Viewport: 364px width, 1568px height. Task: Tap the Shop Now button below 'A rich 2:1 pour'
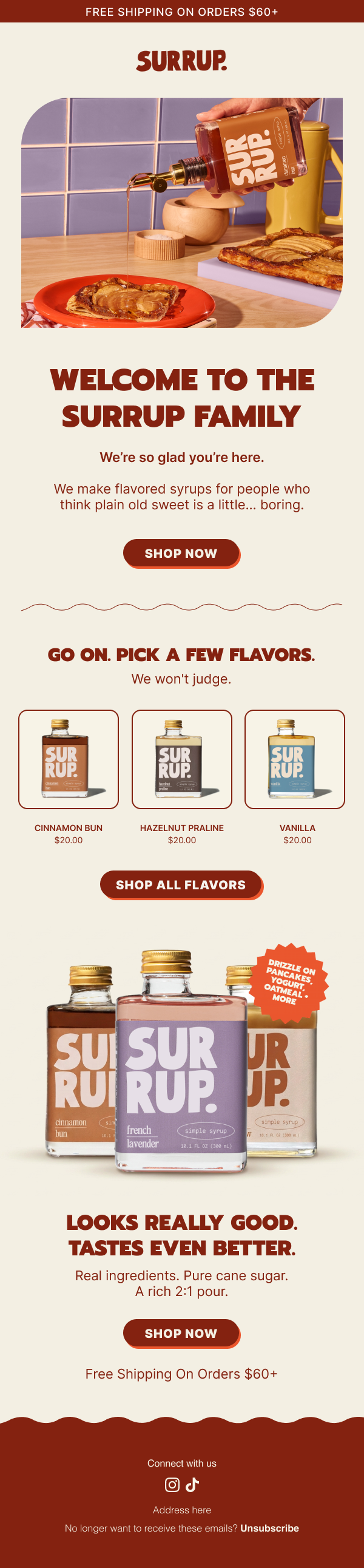tap(181, 1333)
